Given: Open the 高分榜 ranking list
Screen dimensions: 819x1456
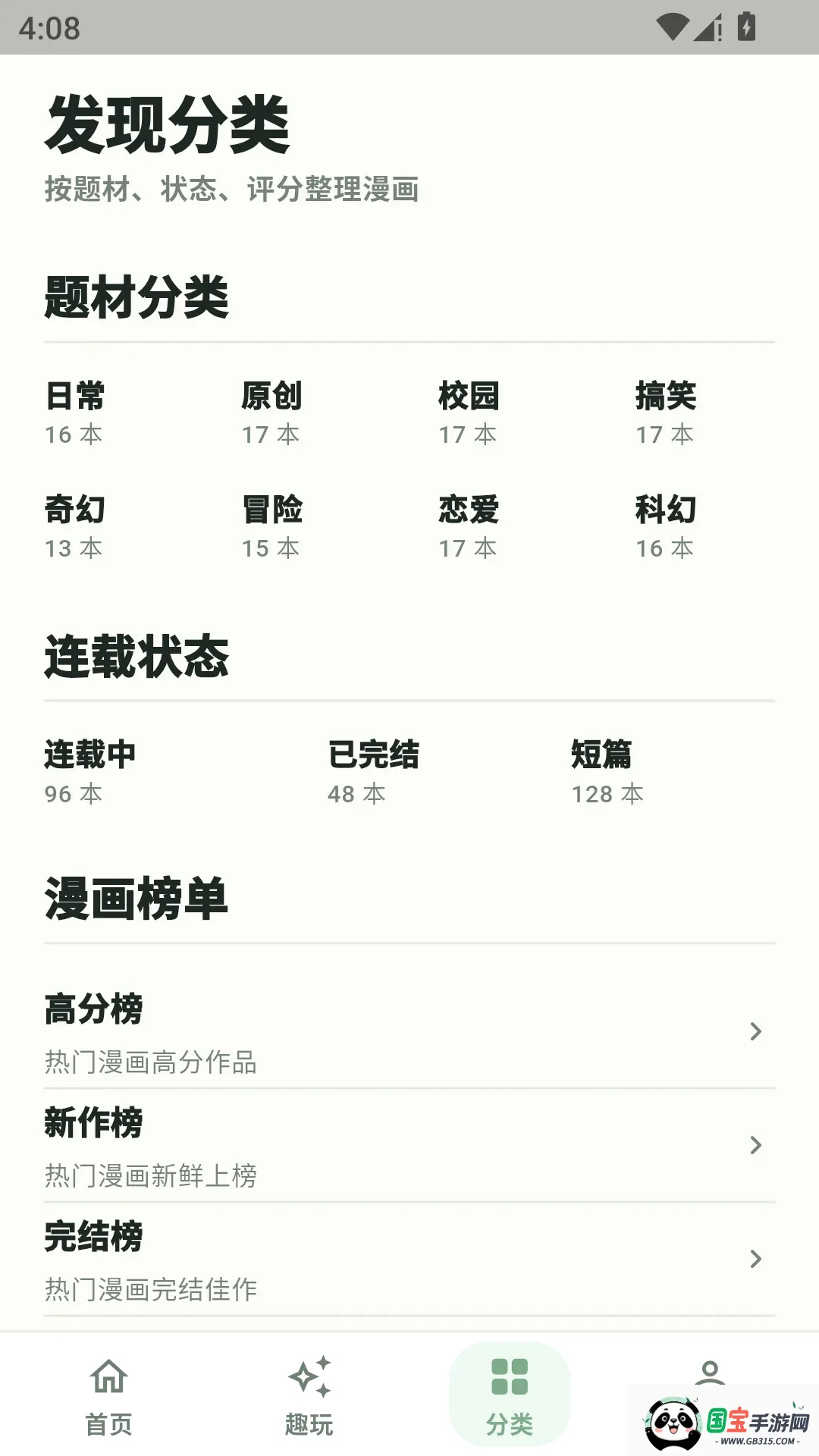Looking at the screenshot, I should pos(409,1031).
